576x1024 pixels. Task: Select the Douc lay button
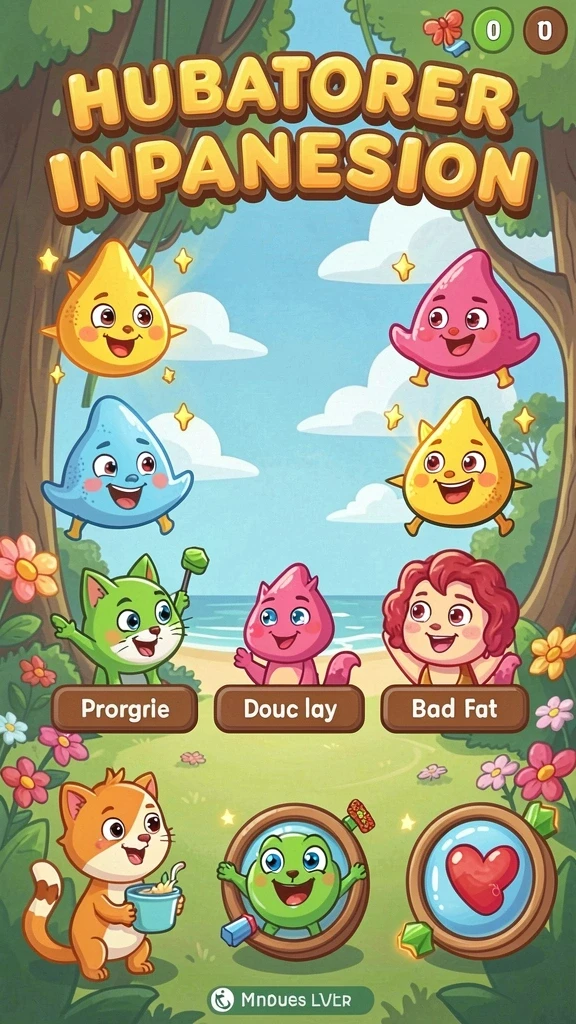tap(289, 709)
